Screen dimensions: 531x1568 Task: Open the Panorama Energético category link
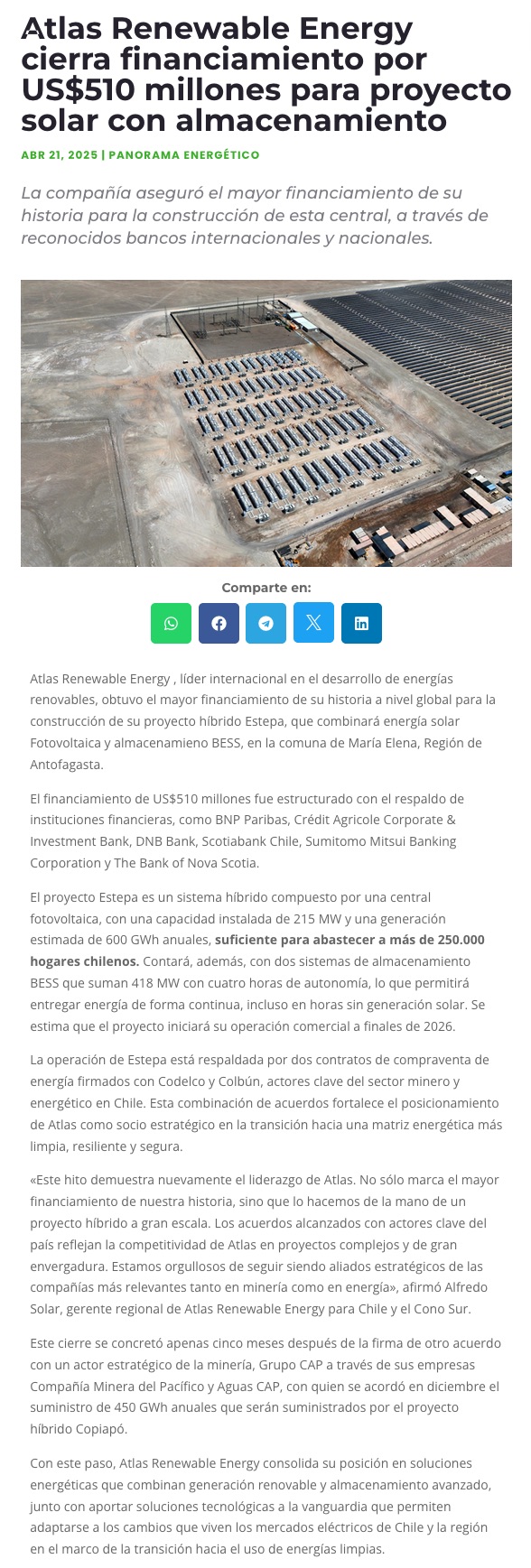click(x=184, y=155)
